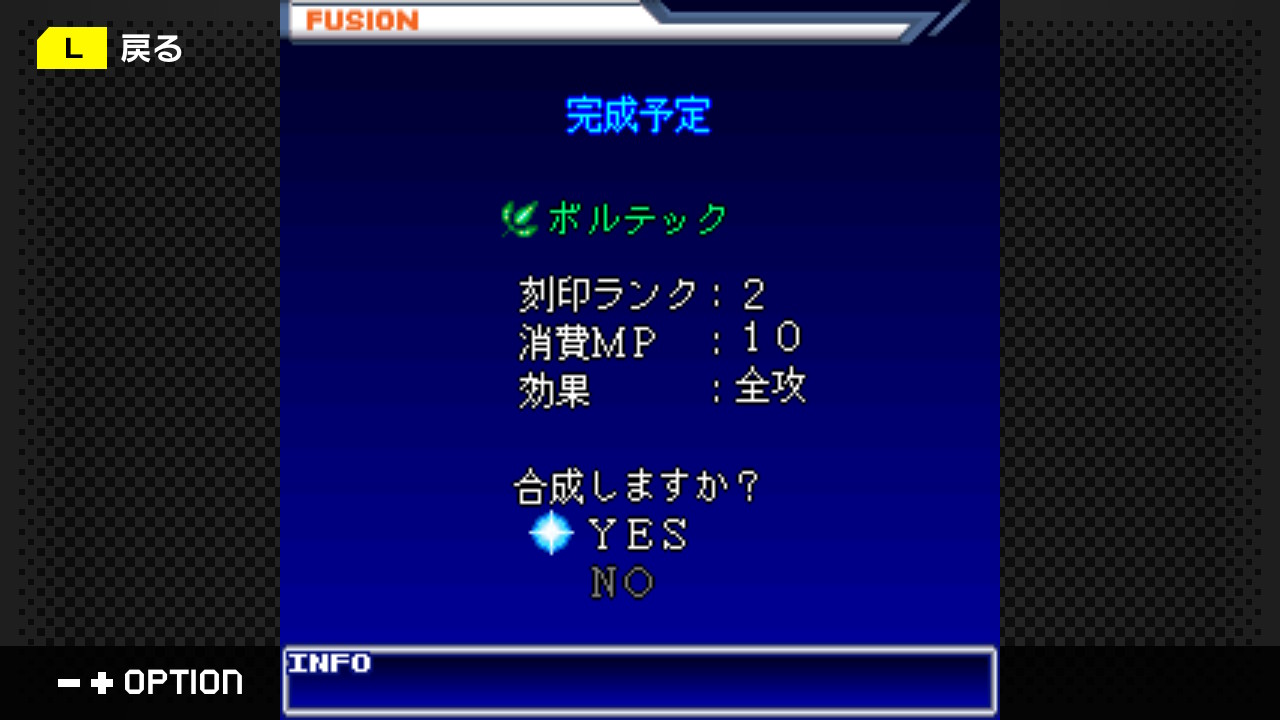Select YES to confirm fusion

click(x=638, y=535)
